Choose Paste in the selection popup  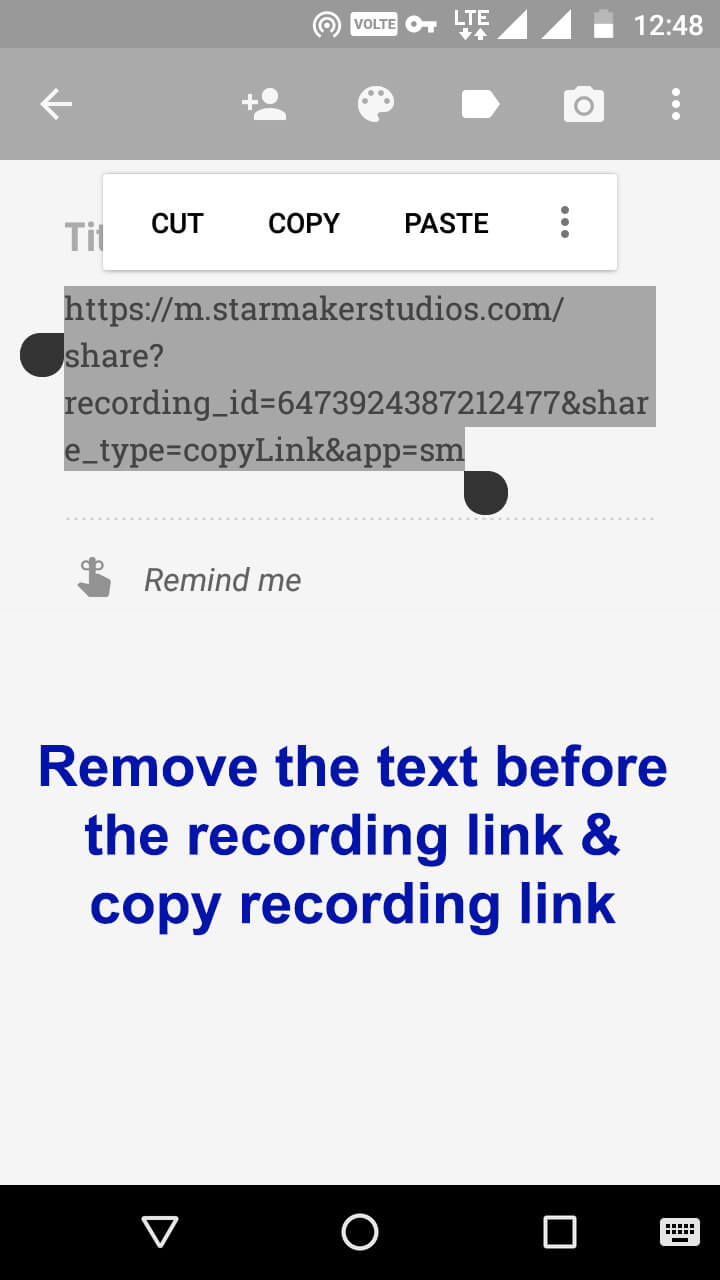coord(446,223)
